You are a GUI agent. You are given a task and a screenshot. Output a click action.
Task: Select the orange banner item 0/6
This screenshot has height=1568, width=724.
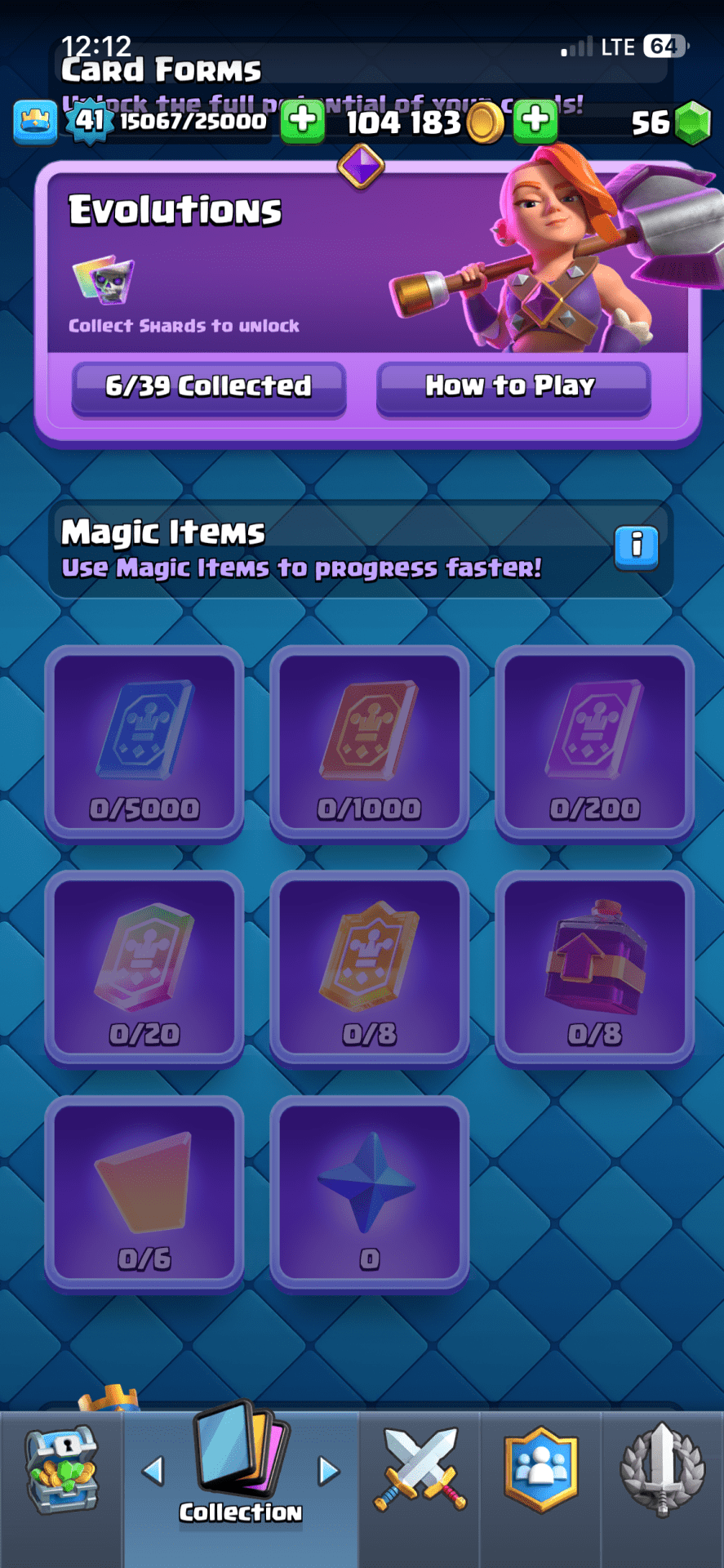pyautogui.click(x=144, y=1192)
